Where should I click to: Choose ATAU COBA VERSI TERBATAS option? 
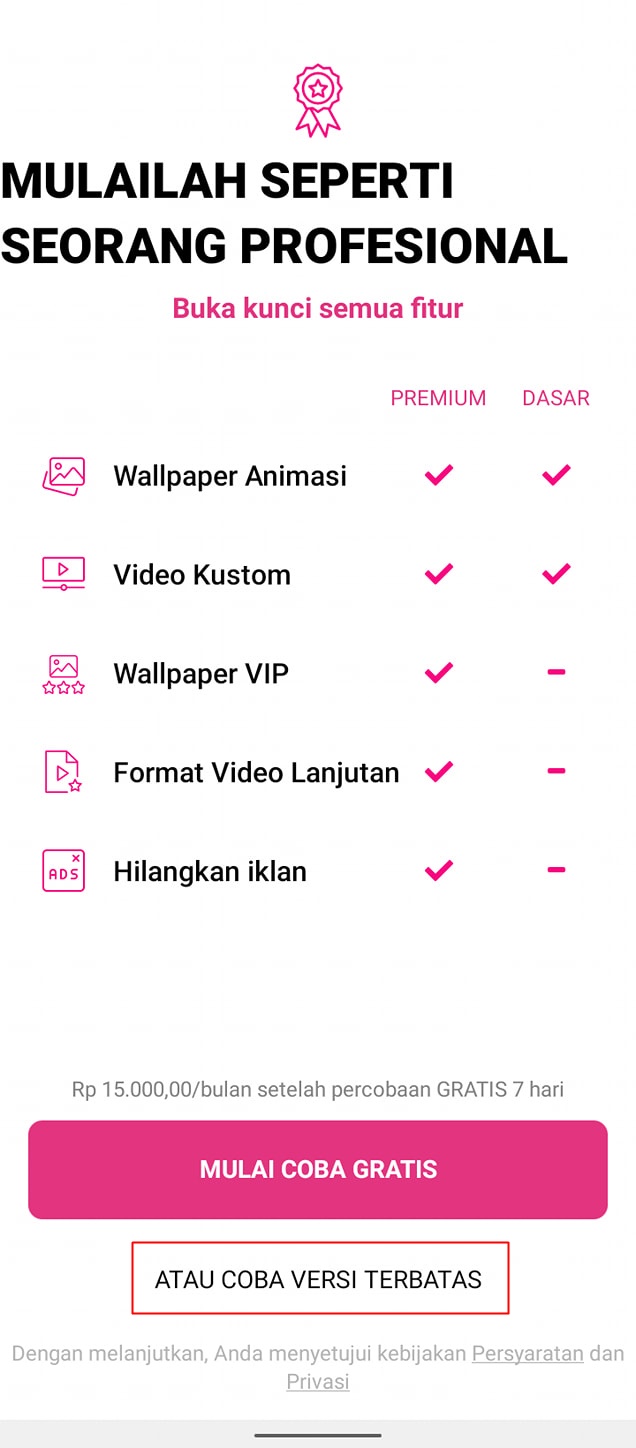pyautogui.click(x=319, y=1278)
